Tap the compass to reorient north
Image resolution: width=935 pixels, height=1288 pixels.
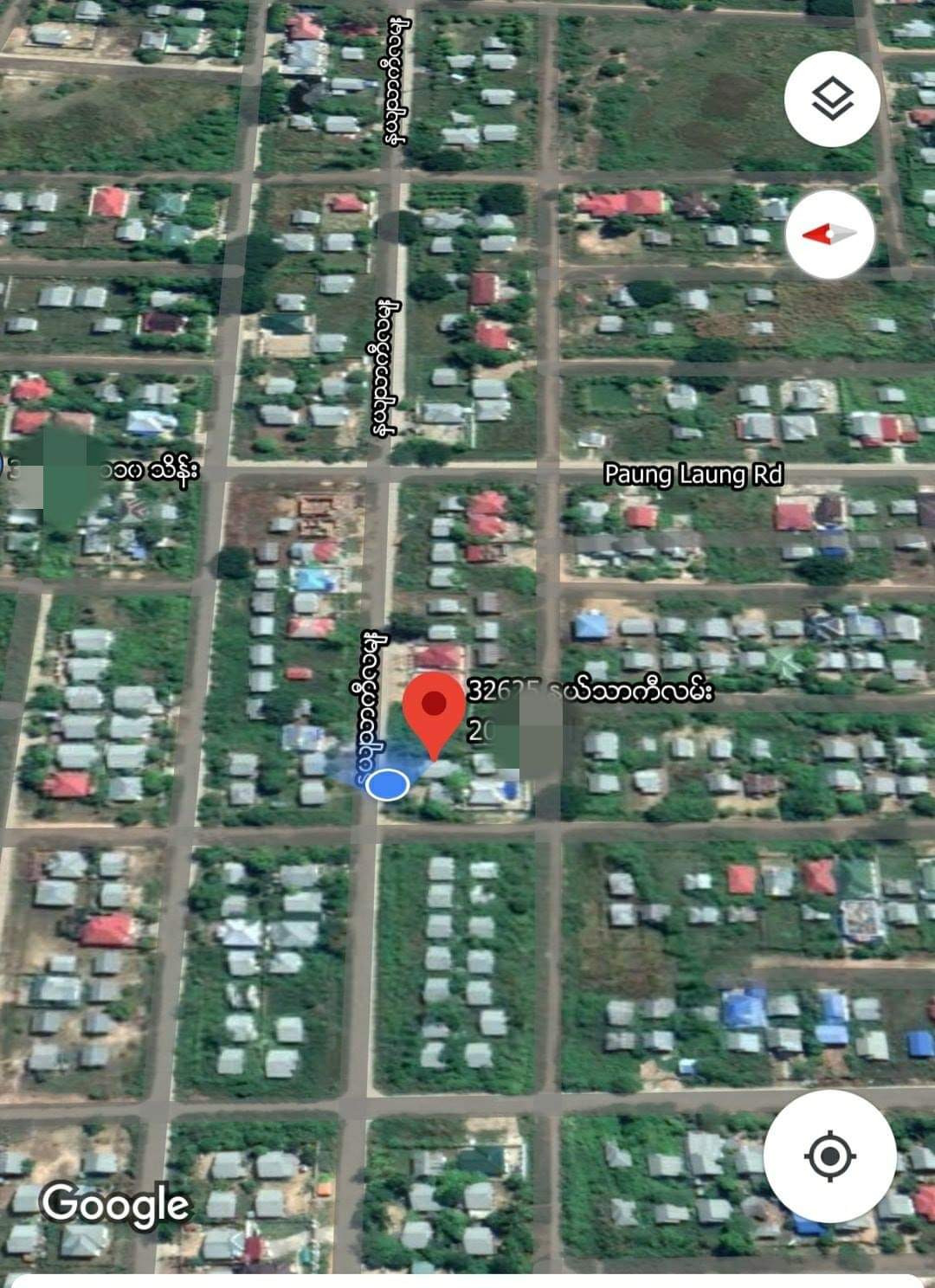click(x=829, y=234)
